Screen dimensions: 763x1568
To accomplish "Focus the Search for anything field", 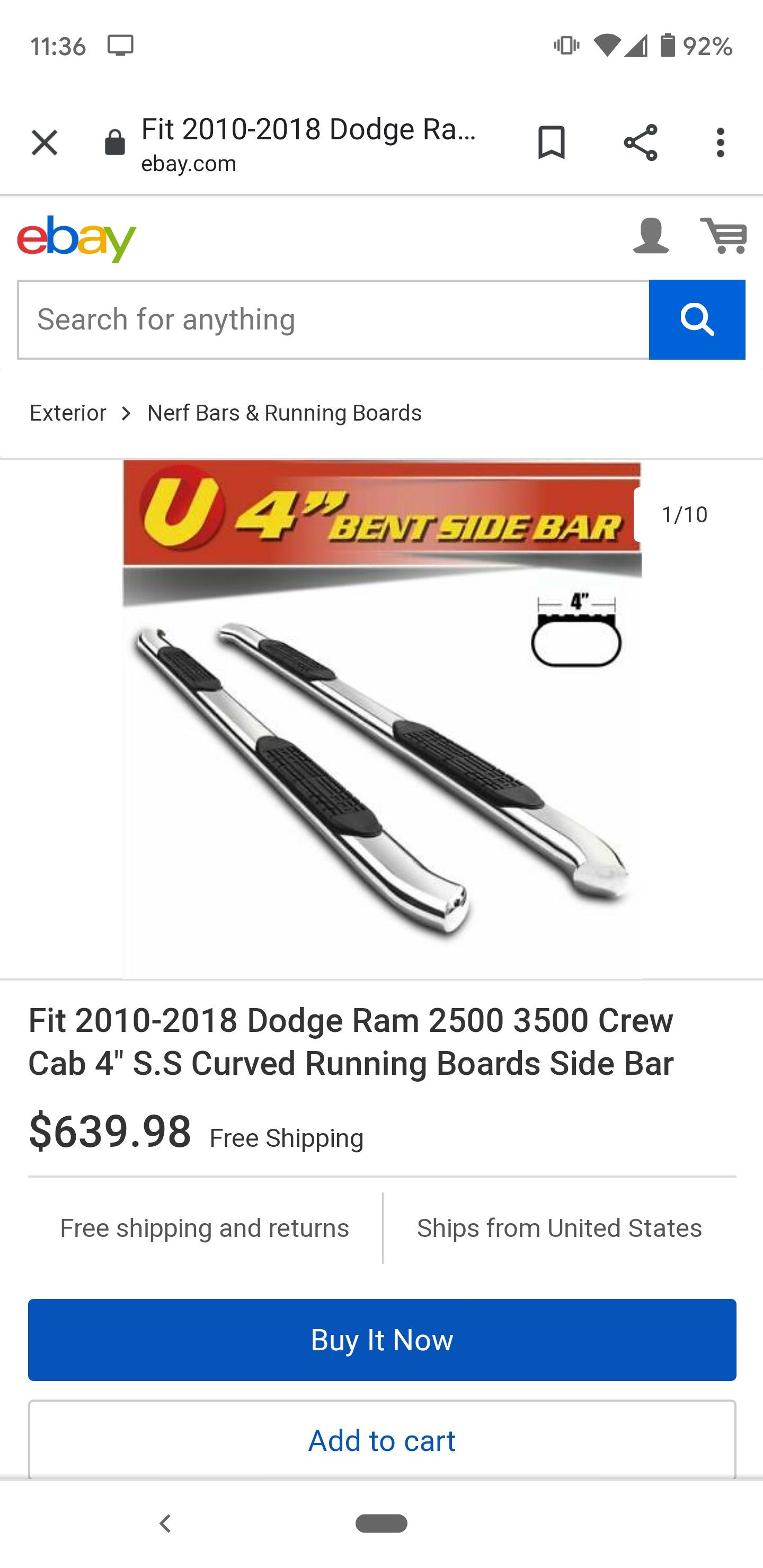I will [334, 319].
